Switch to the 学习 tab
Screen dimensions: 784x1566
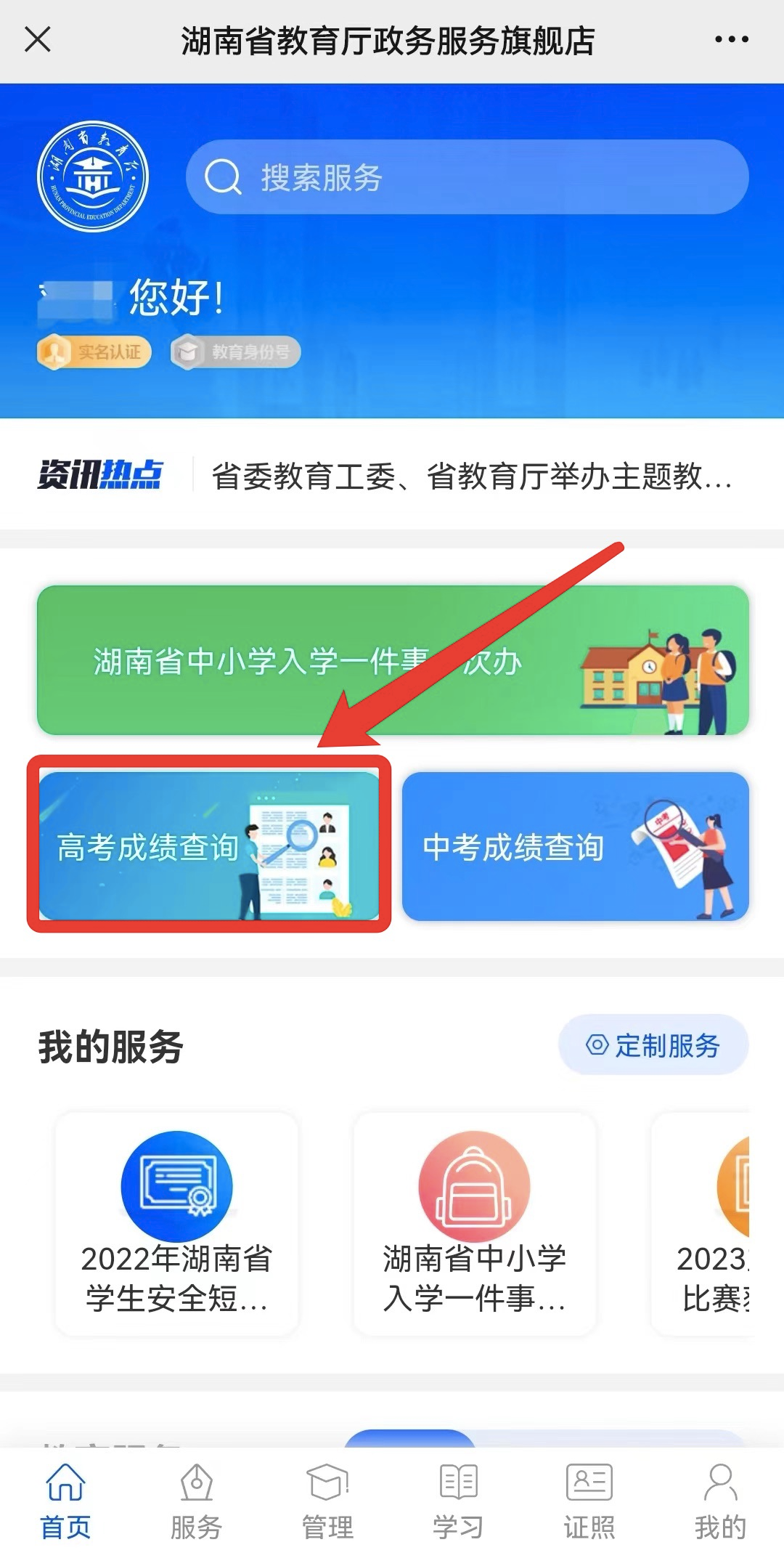point(458,1502)
